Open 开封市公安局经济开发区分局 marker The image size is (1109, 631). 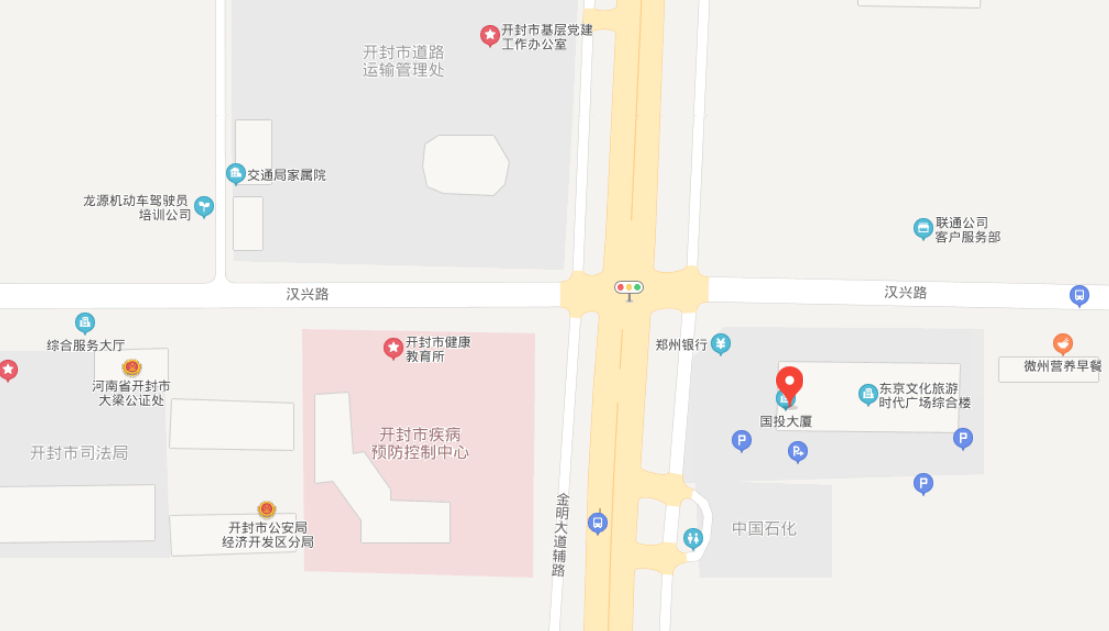(267, 509)
